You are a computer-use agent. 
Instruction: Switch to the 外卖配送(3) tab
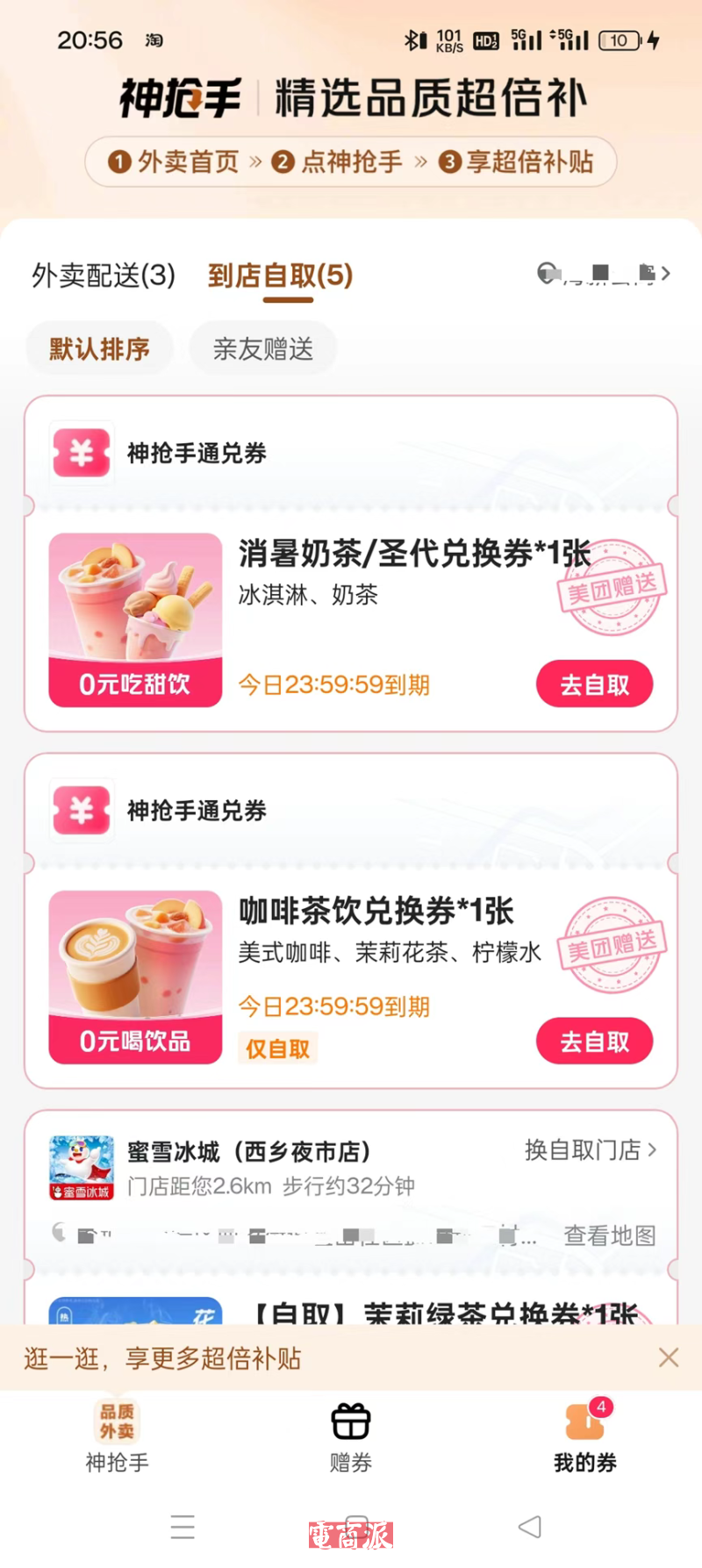[104, 276]
